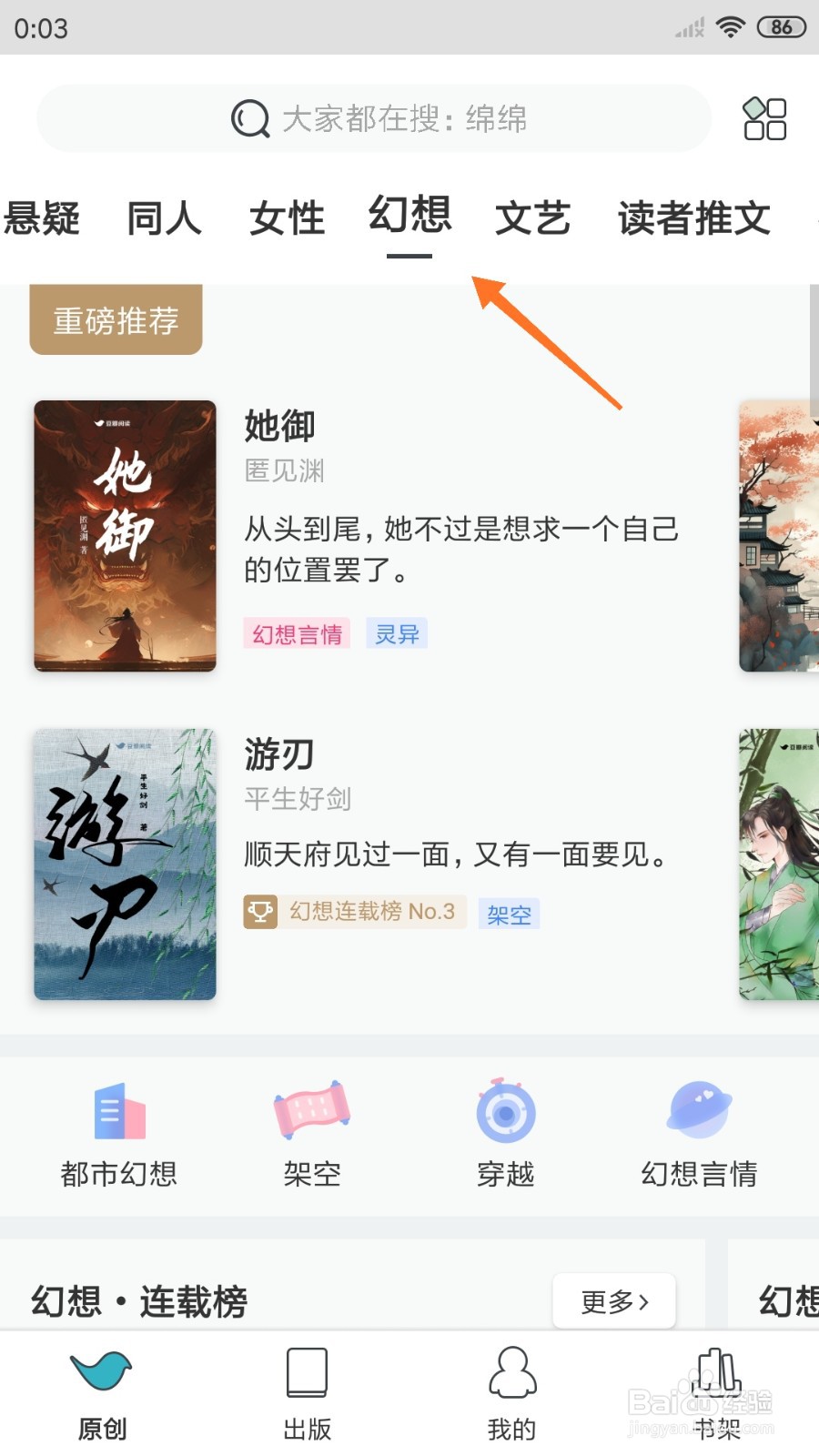Select the 架空 tag under 游刃
819x1456 pixels.
[x=509, y=915]
